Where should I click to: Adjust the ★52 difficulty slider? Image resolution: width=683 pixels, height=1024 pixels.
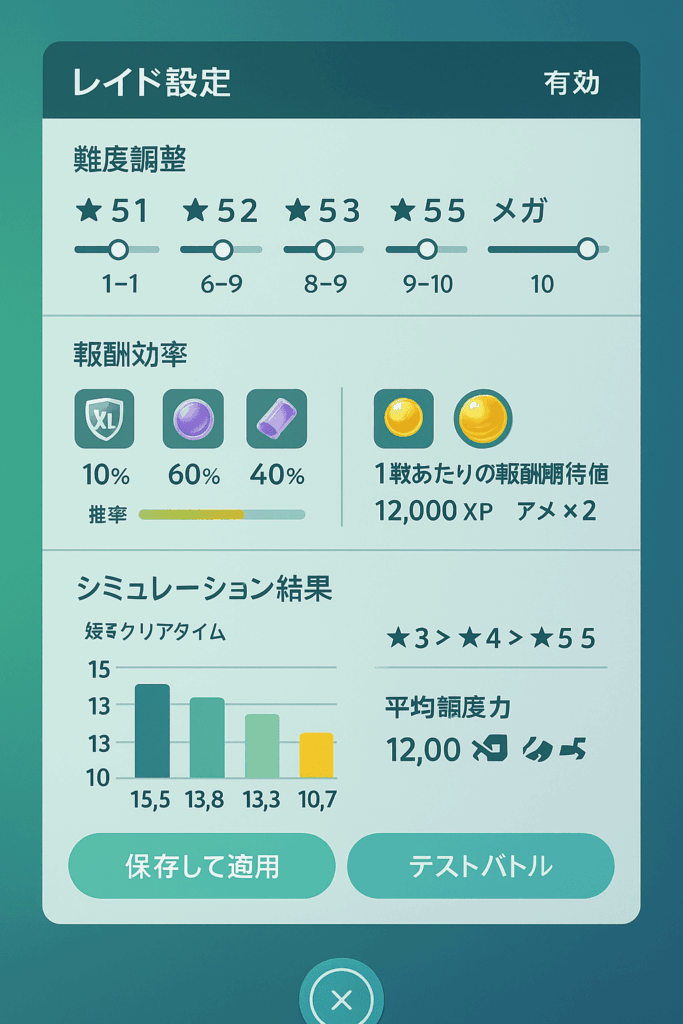click(222, 249)
